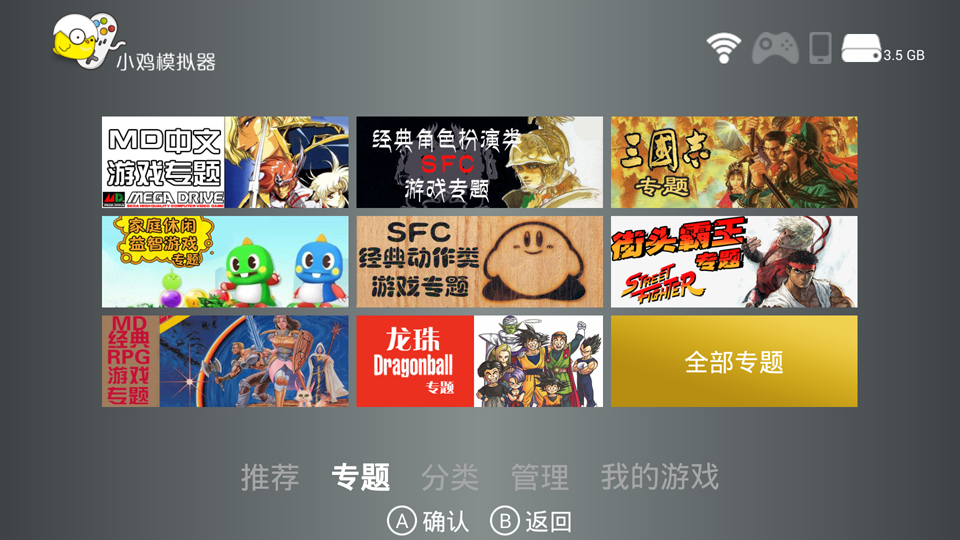Viewport: 960px width, 540px height.
Task: Open the 三国志专题 tile
Action: (734, 162)
